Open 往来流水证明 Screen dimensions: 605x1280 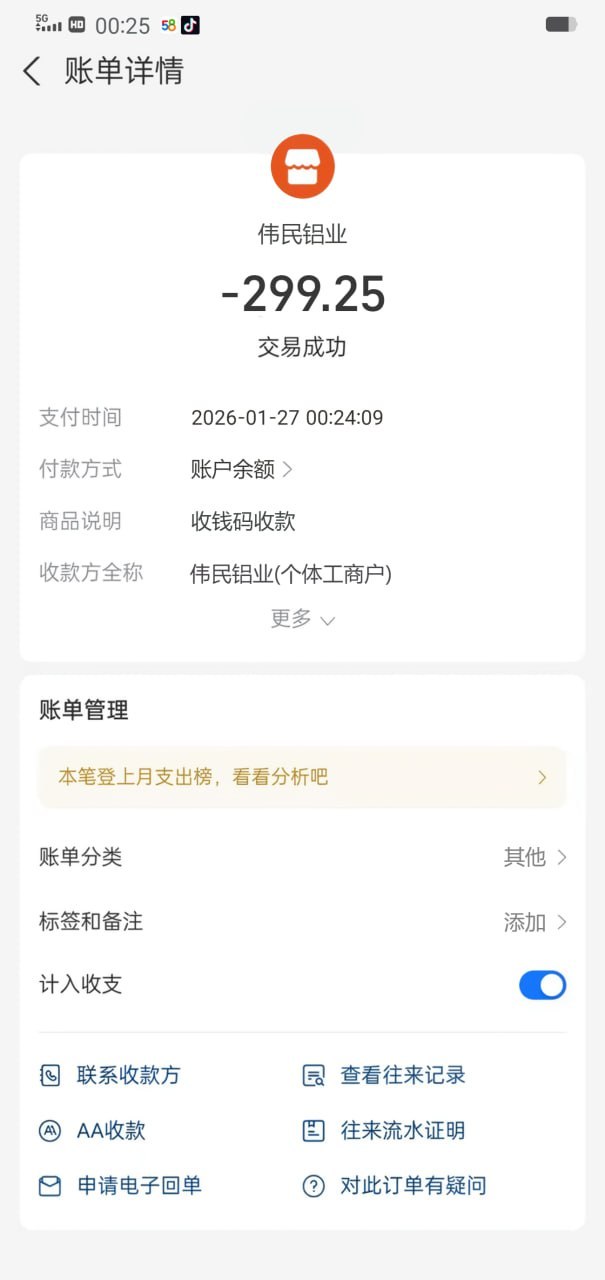[384, 1131]
